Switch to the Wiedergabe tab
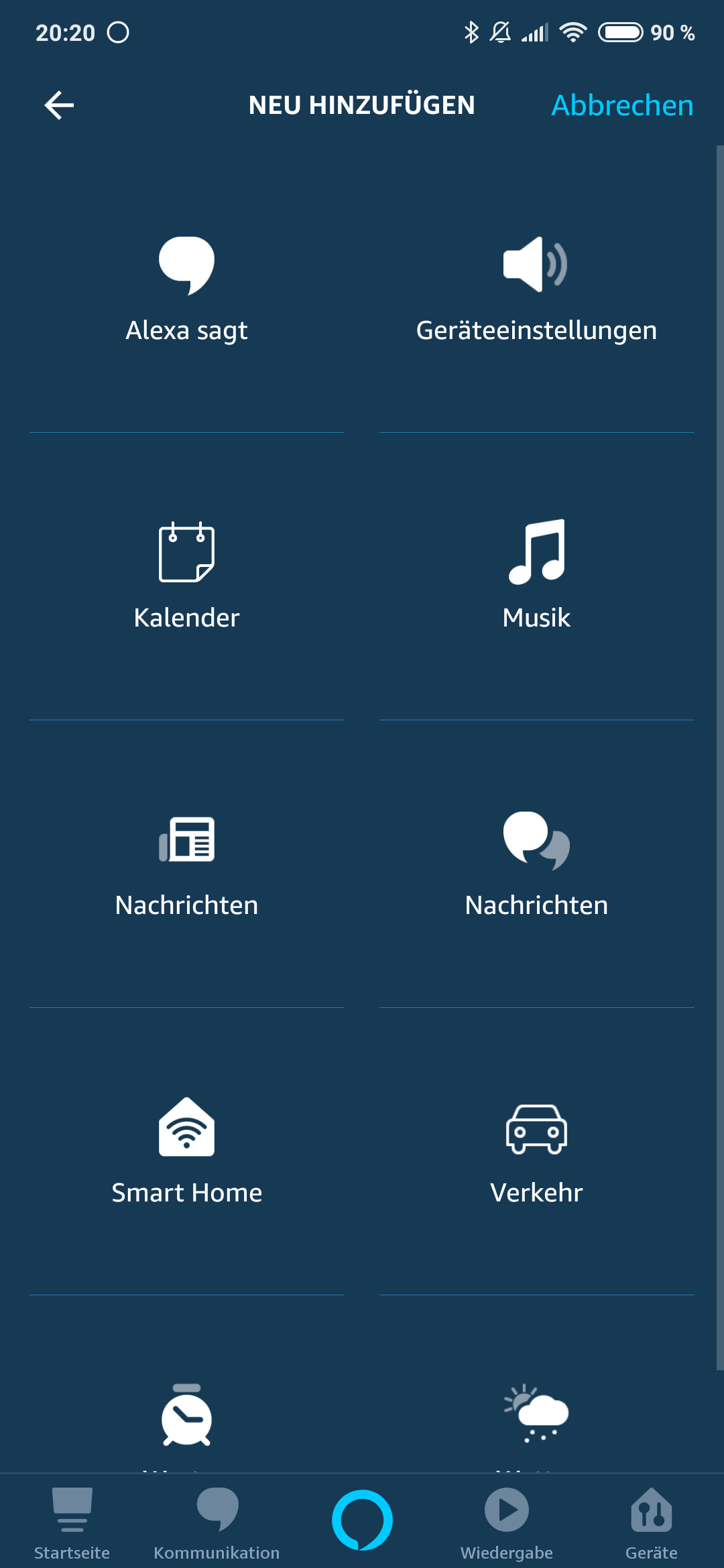The image size is (724, 1568). [x=507, y=1520]
